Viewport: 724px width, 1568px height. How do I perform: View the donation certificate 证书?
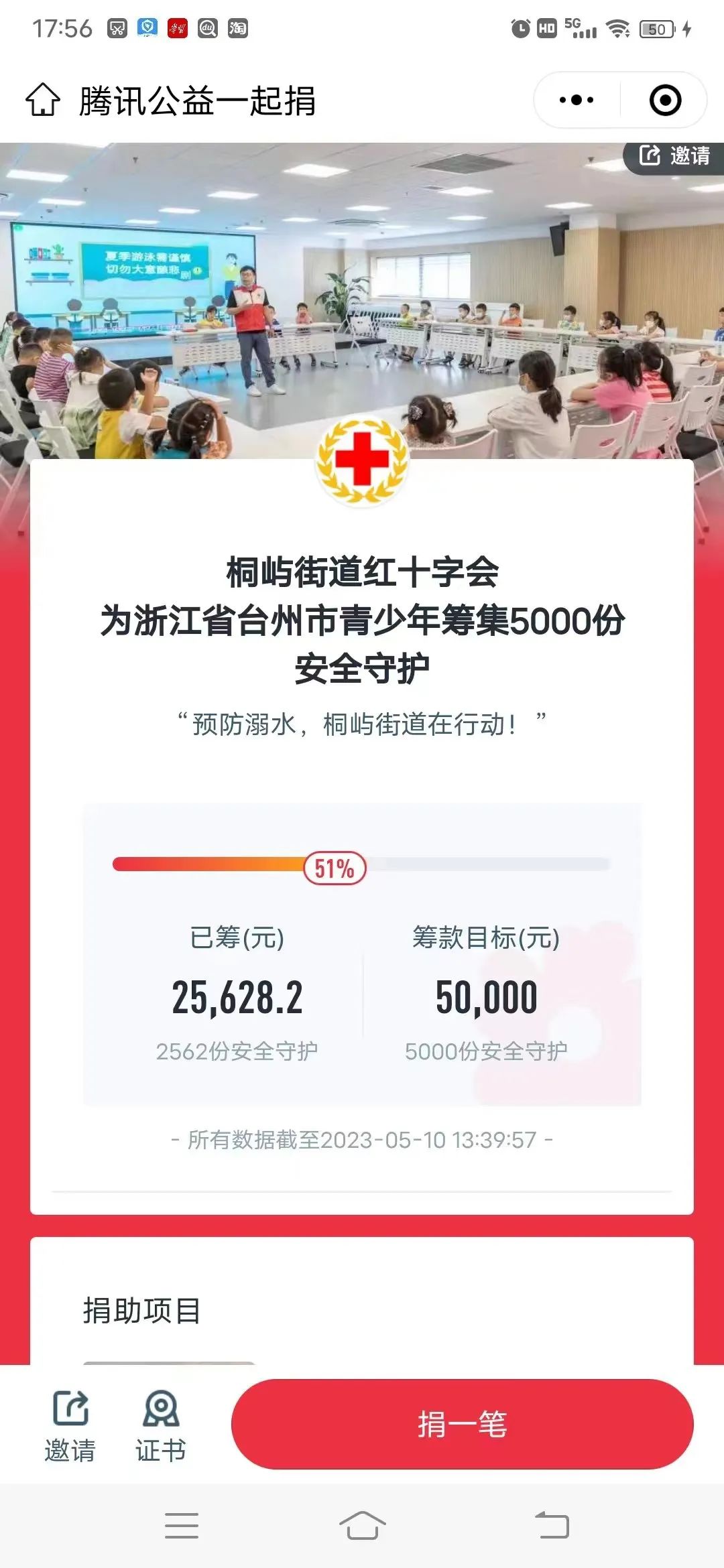pyautogui.click(x=161, y=1425)
